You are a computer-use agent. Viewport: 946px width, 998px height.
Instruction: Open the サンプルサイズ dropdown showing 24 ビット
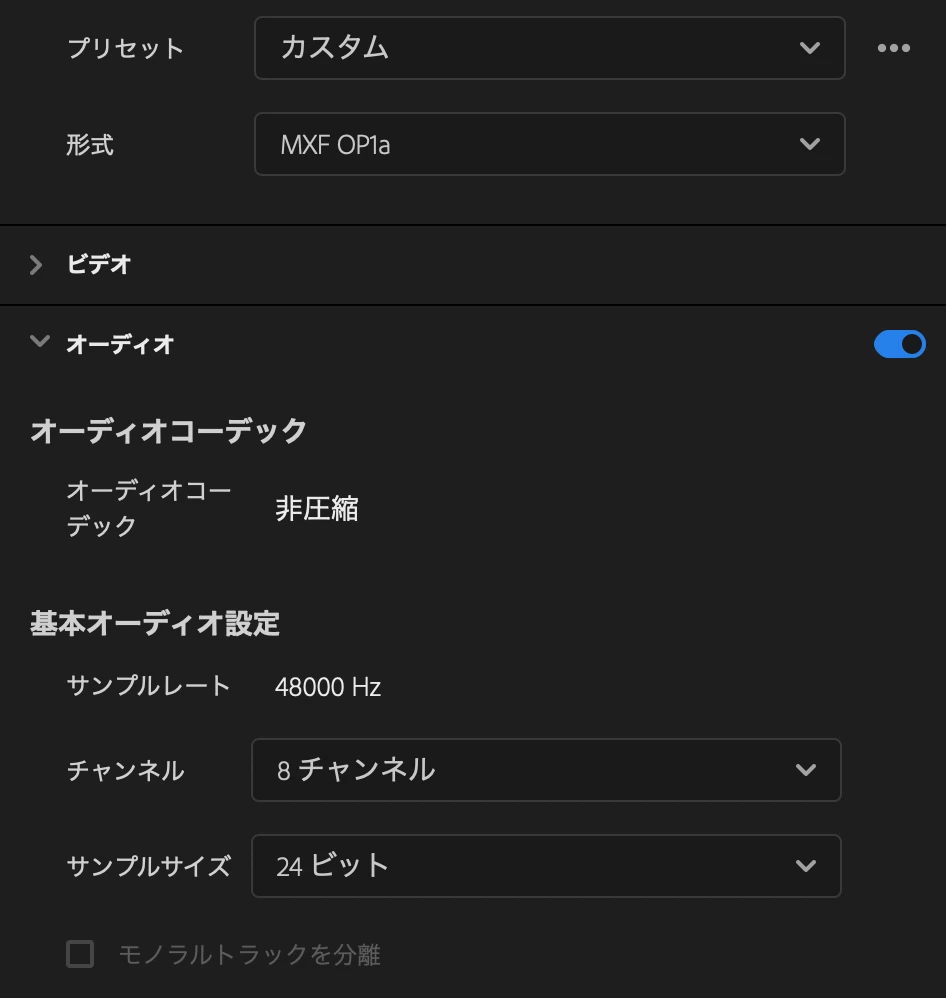pos(545,866)
